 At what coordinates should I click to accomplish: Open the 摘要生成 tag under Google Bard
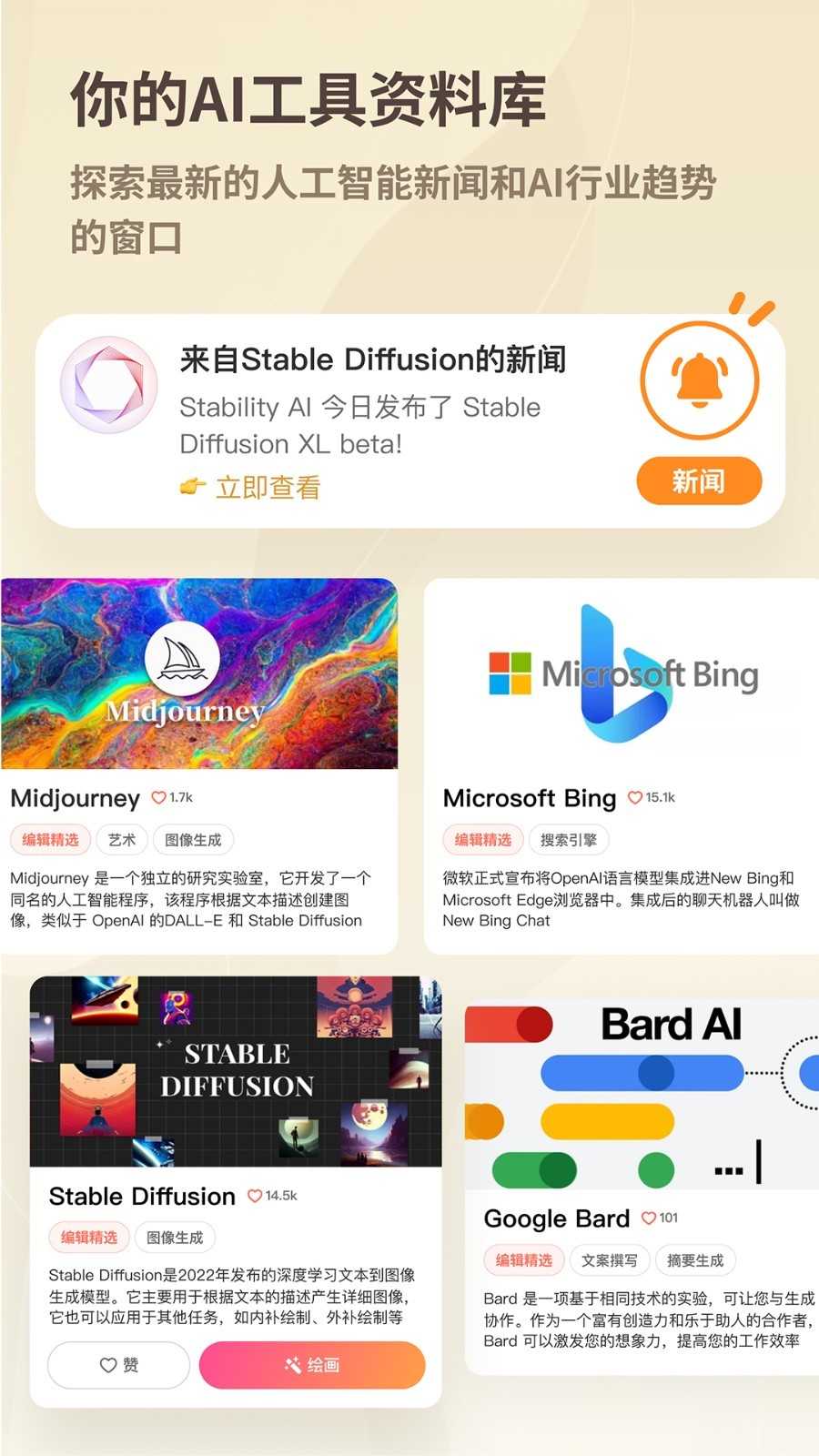[x=697, y=1260]
